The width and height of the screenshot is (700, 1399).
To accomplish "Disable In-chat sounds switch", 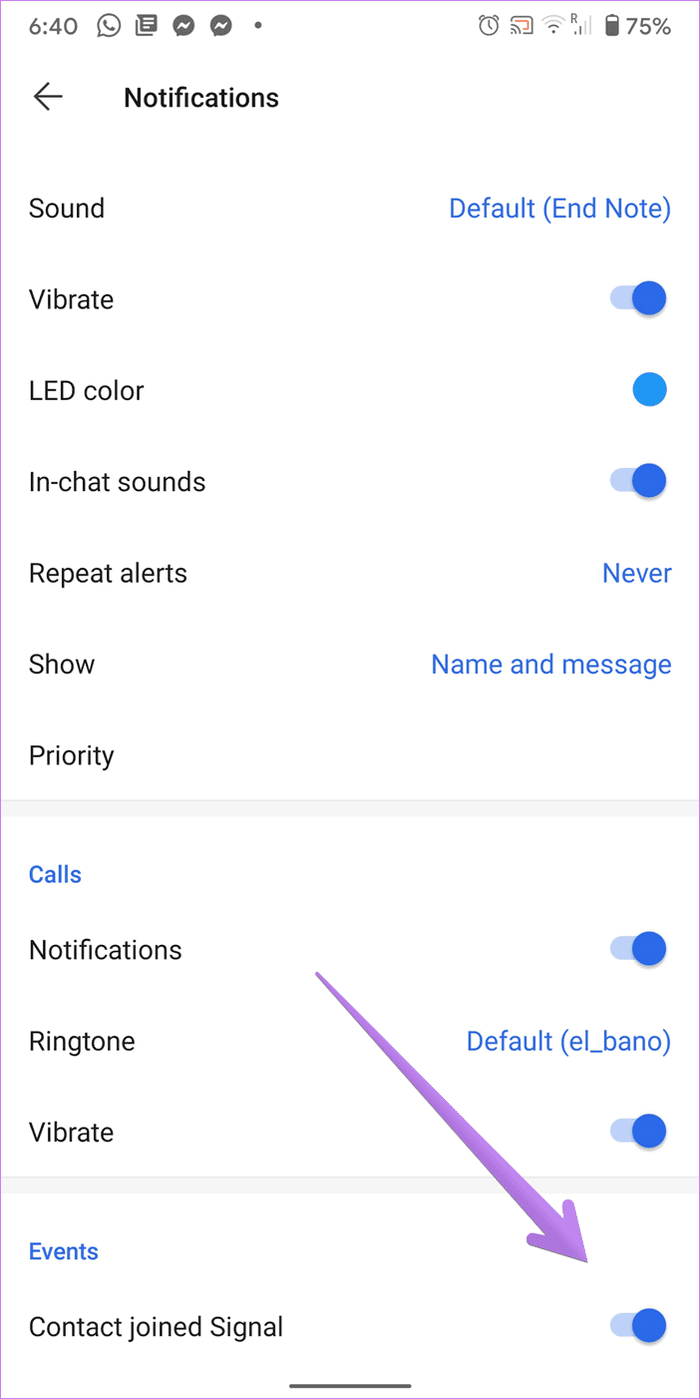I will click(638, 481).
